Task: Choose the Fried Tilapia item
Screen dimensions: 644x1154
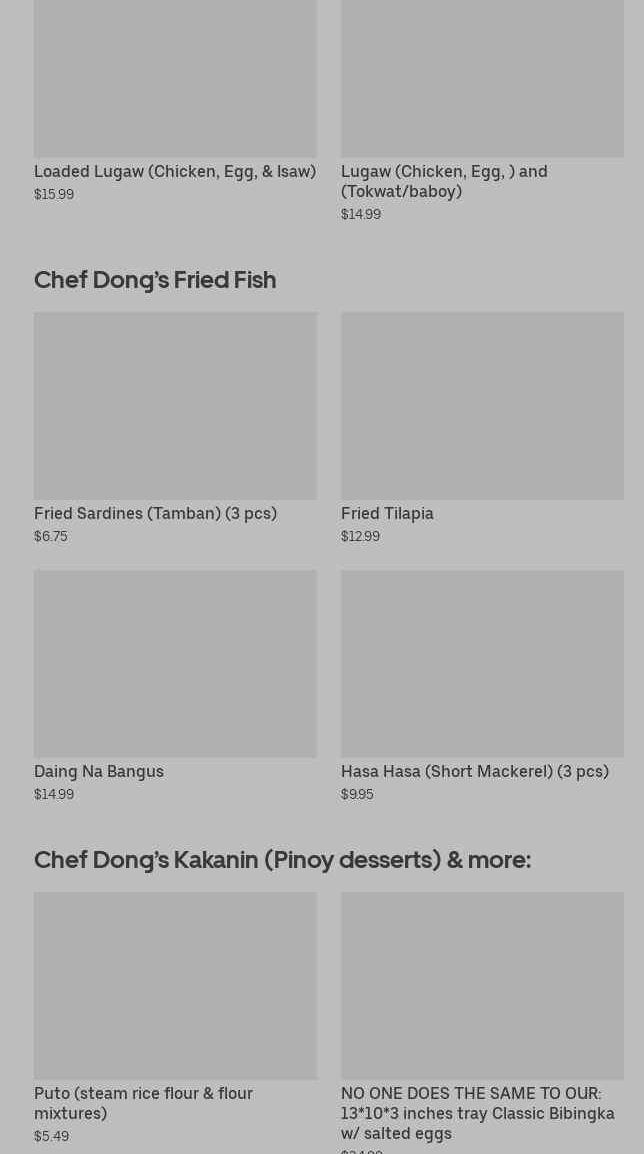Action: (482, 428)
